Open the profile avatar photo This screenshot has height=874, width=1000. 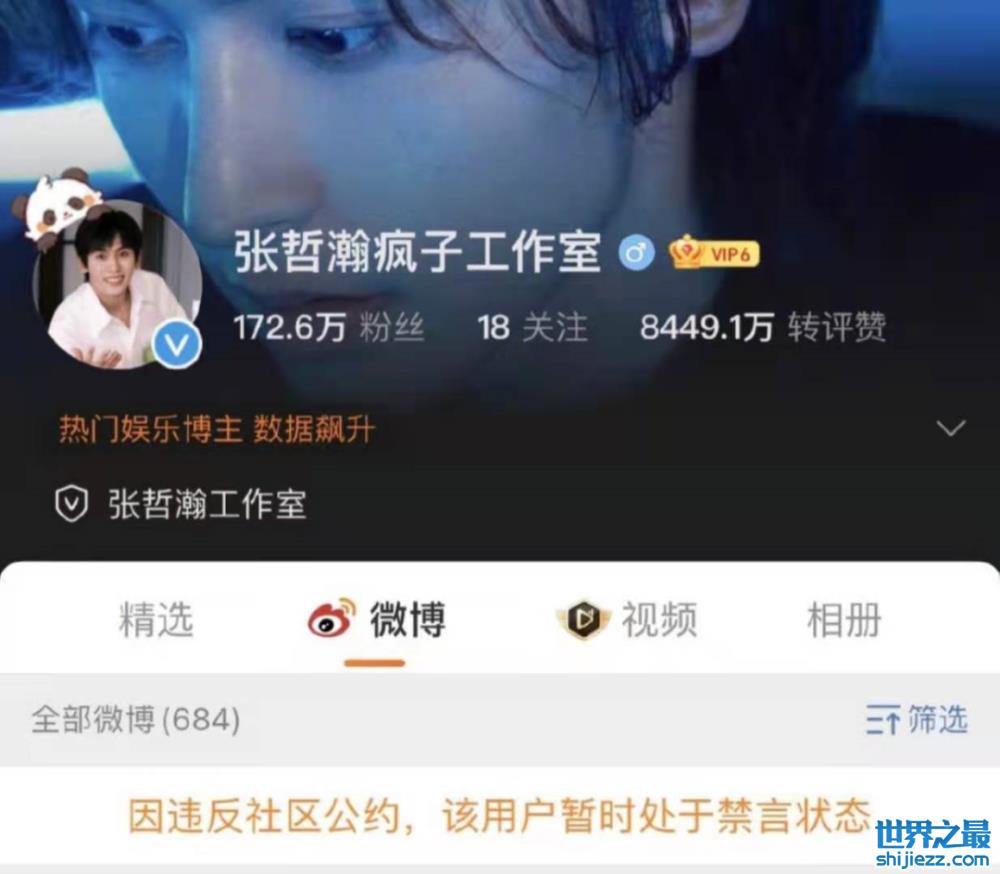(x=118, y=285)
